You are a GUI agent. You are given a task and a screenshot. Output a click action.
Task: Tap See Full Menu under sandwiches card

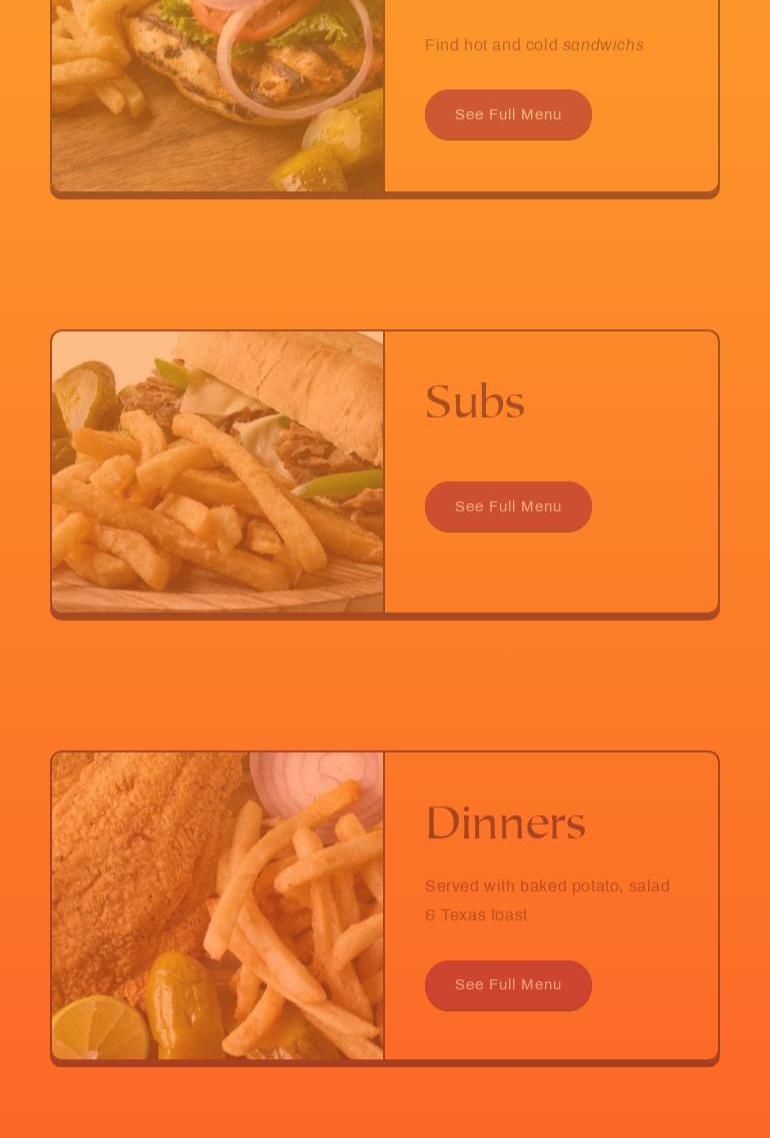(x=508, y=115)
